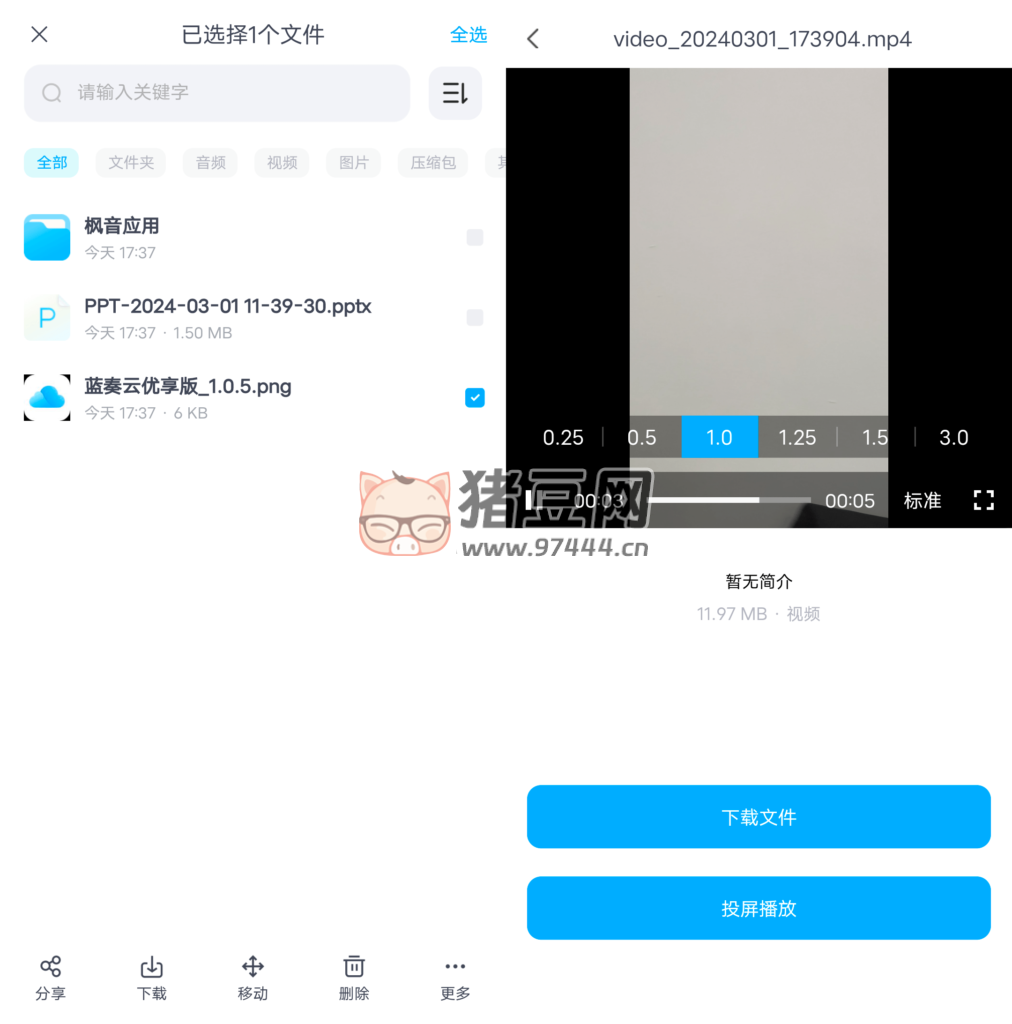Delete the selected file with 删除
This screenshot has width=1012, height=1024.
point(354,977)
